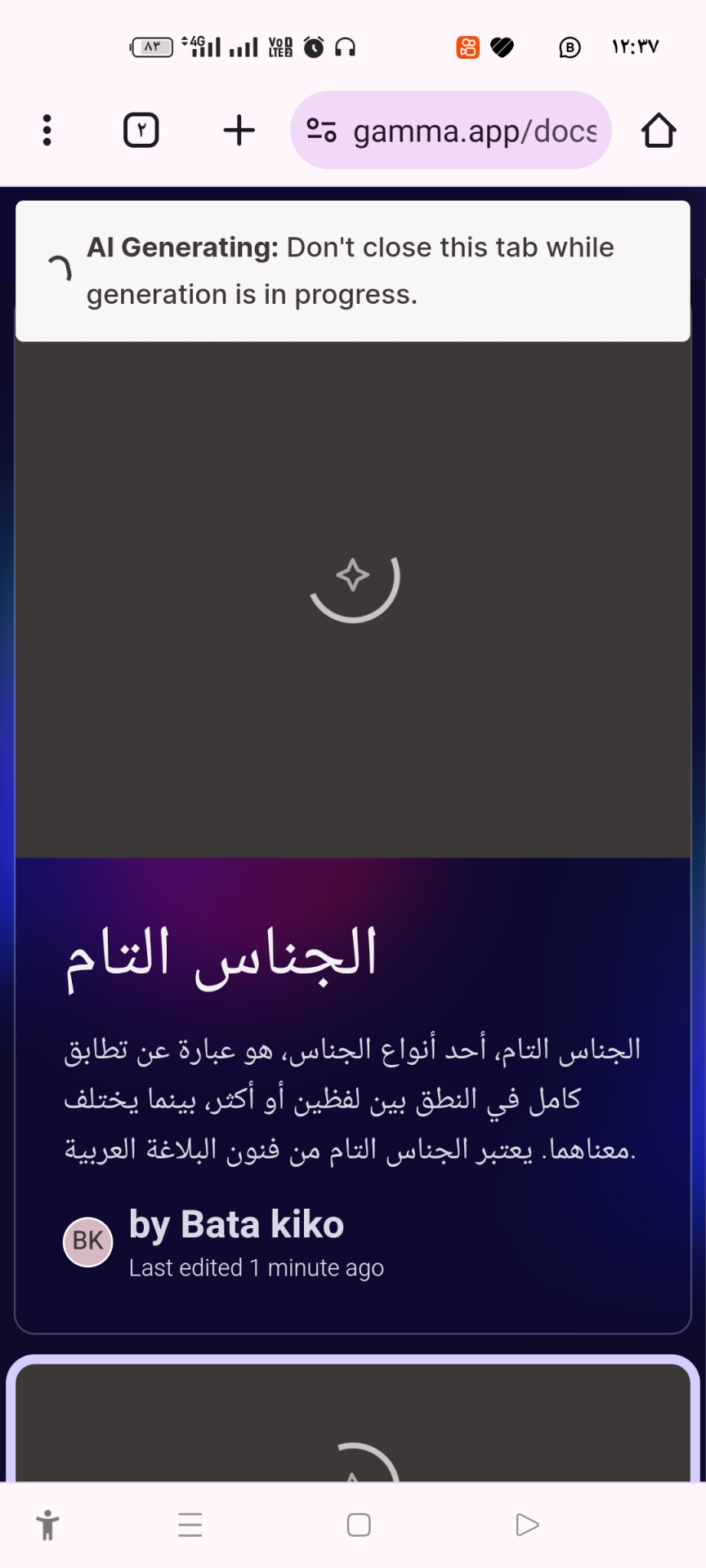Viewport: 706px width, 1568px height.
Task: Open the browser overflow menu
Action: pos(47,131)
